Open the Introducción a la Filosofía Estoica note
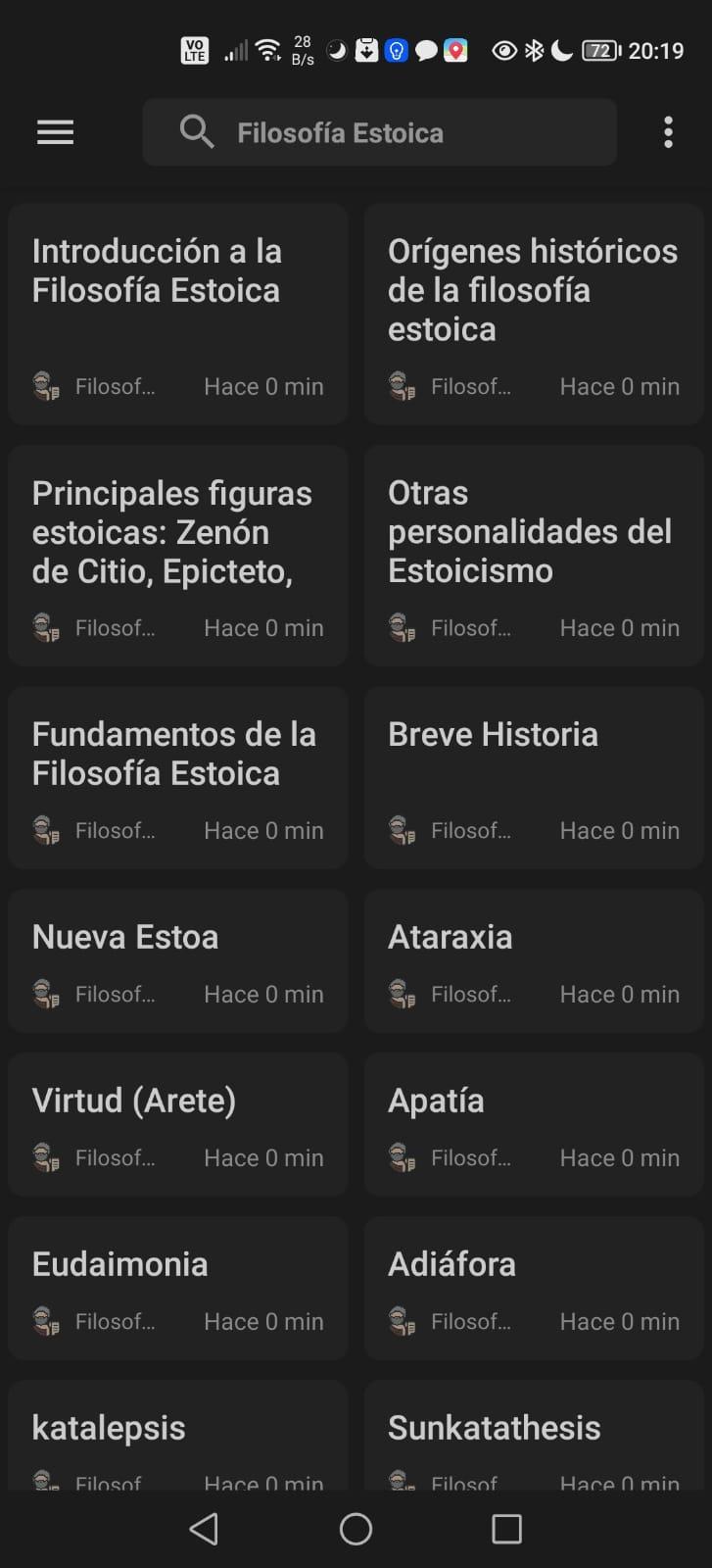This screenshot has height=1568, width=712. (178, 315)
